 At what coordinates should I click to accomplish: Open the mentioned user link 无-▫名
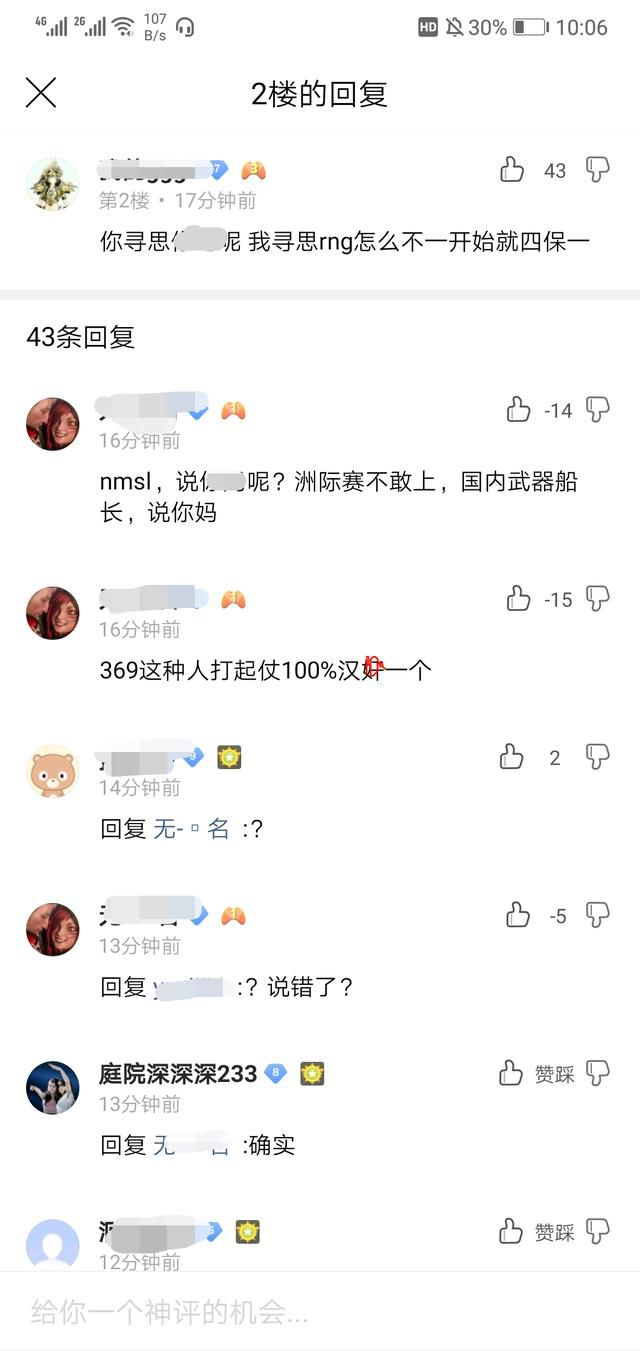(191, 829)
